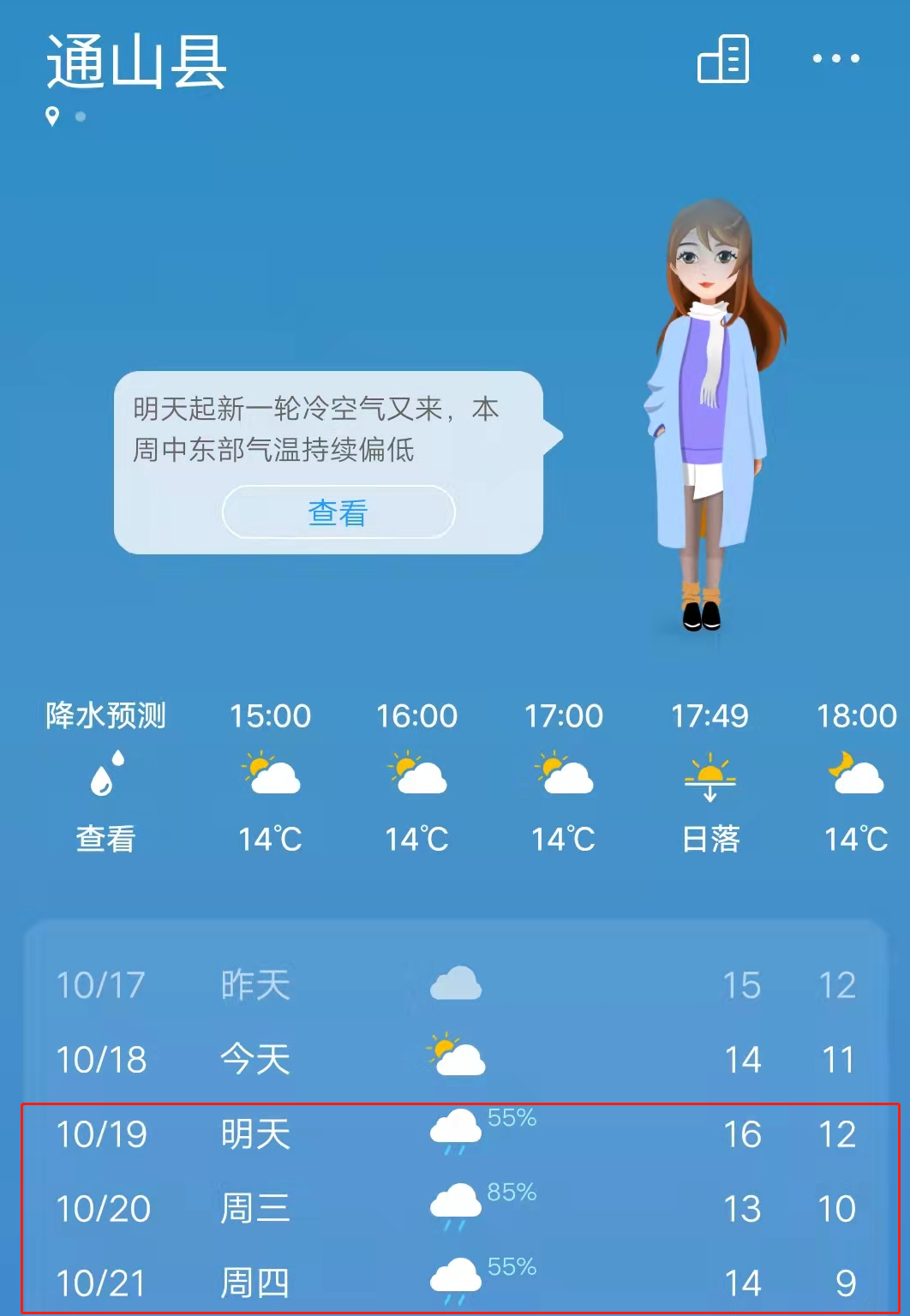
Task: Open the city management building icon
Action: [723, 59]
